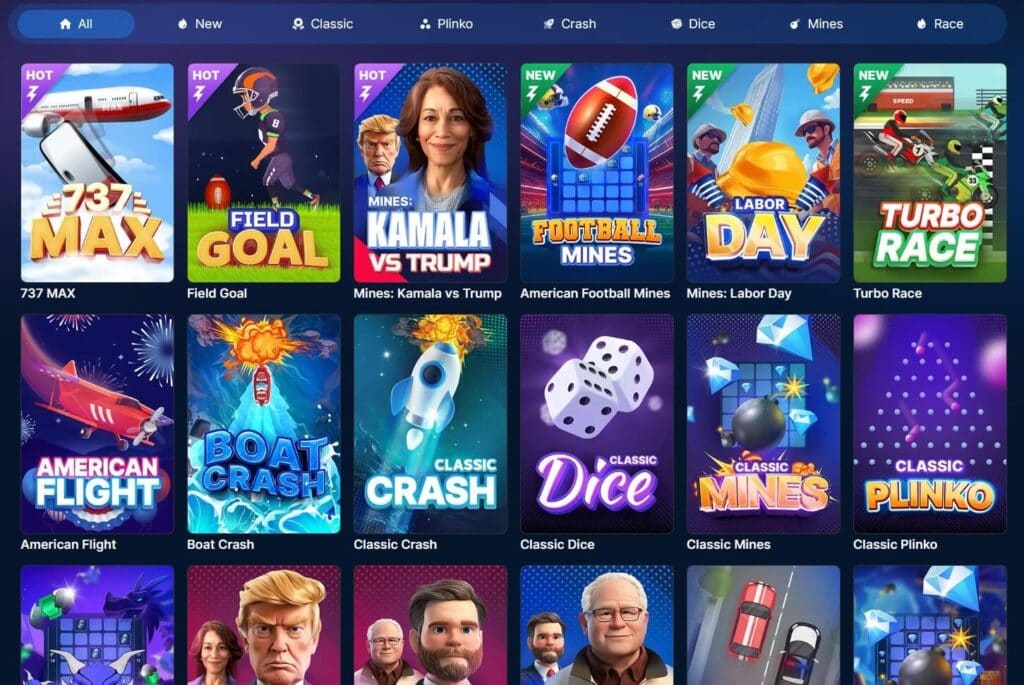Start the Mines: Labor Day game

coord(763,173)
